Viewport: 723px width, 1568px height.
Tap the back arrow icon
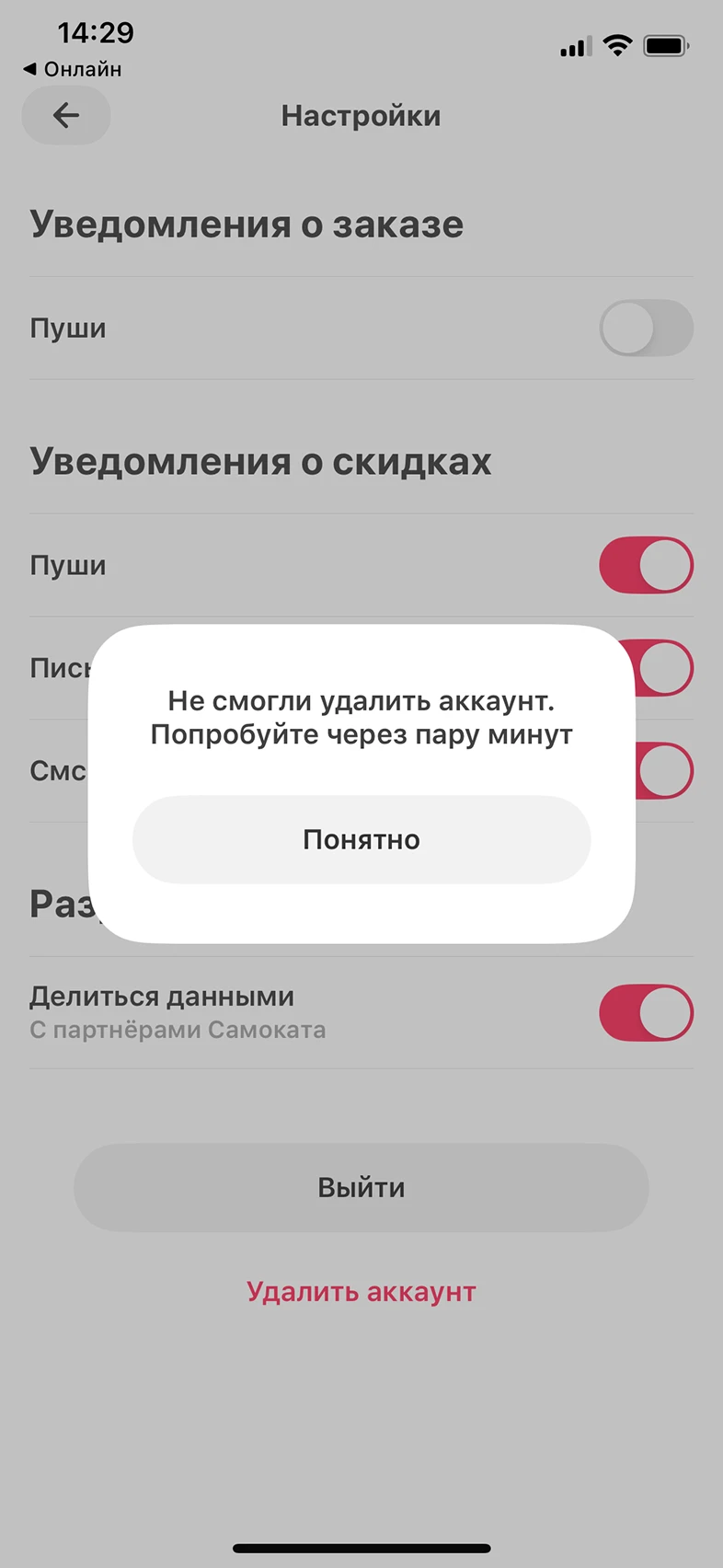click(x=65, y=115)
